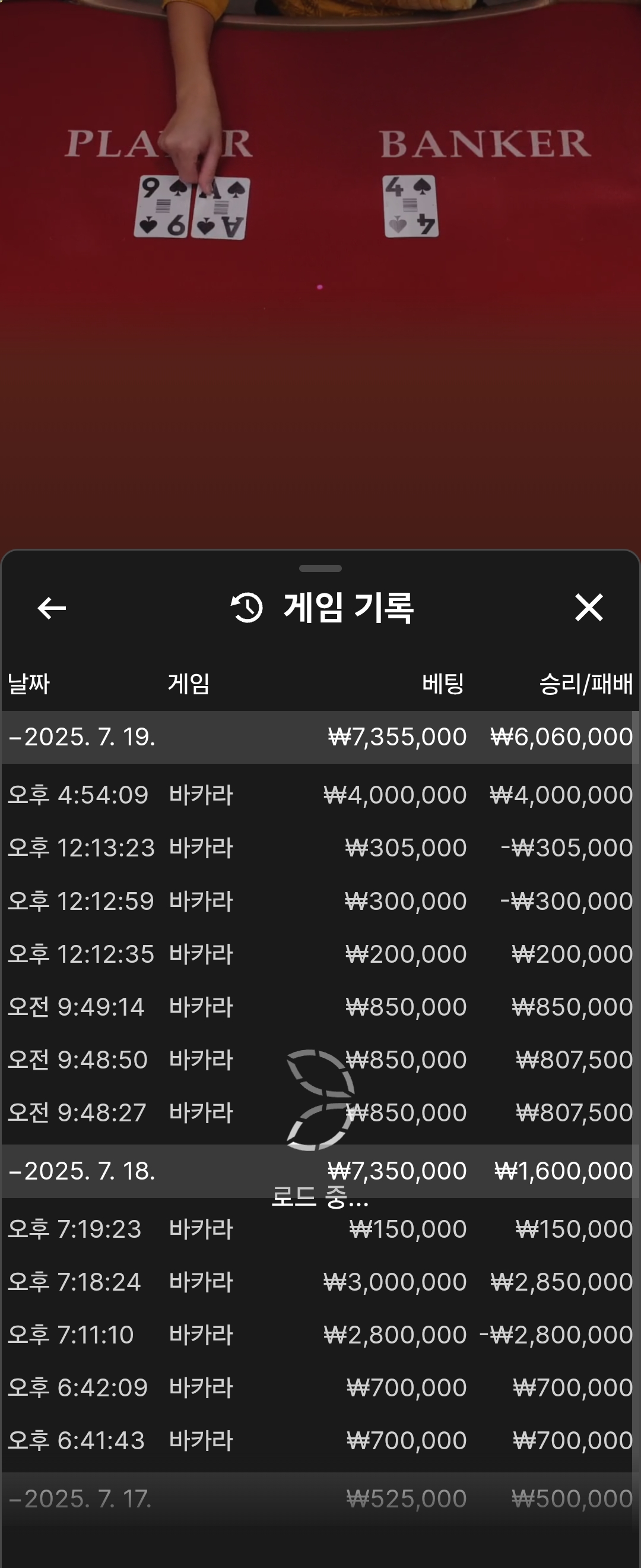Viewport: 641px width, 1568px height.
Task: Open the 오후 12:12:59 baccarat record
Action: [319, 901]
